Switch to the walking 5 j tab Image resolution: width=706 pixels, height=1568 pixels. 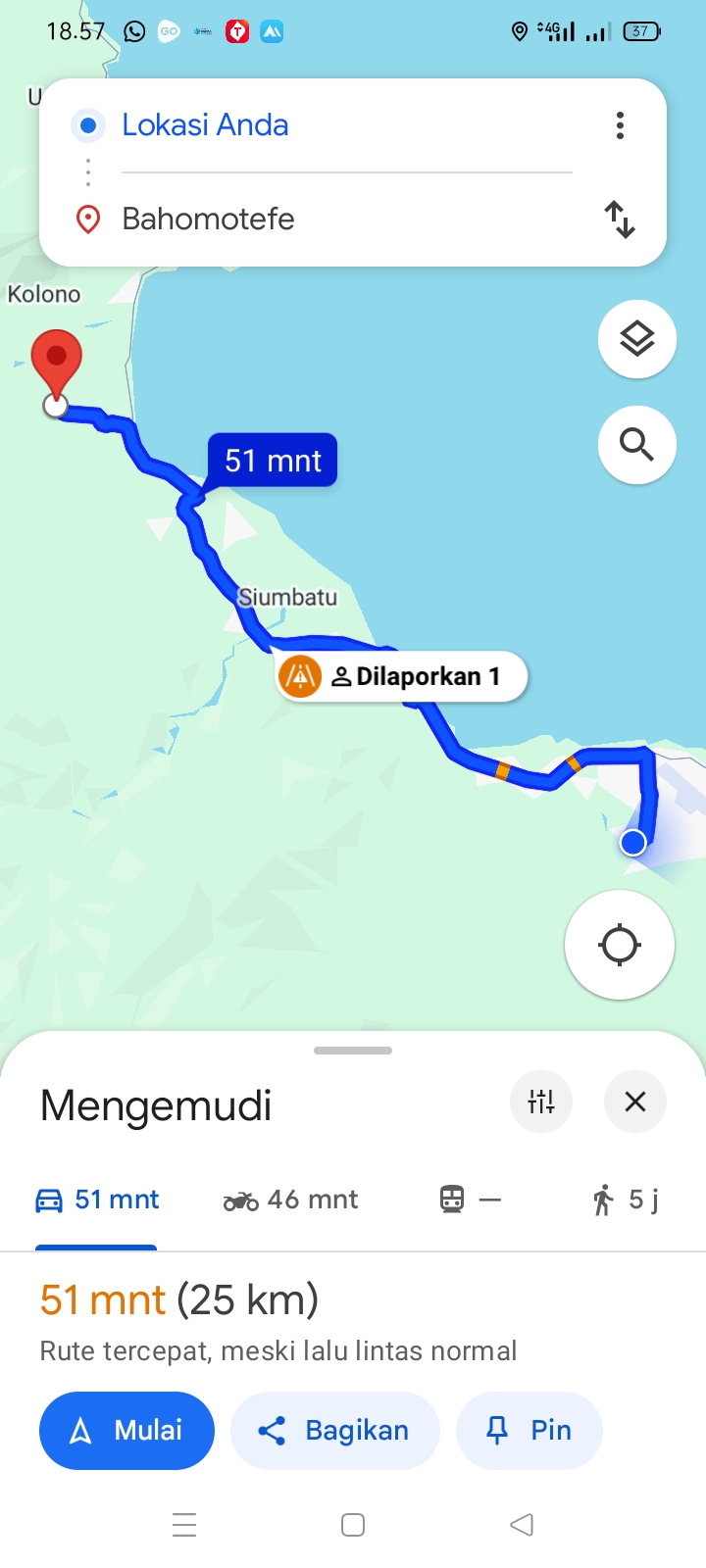coord(625,1200)
